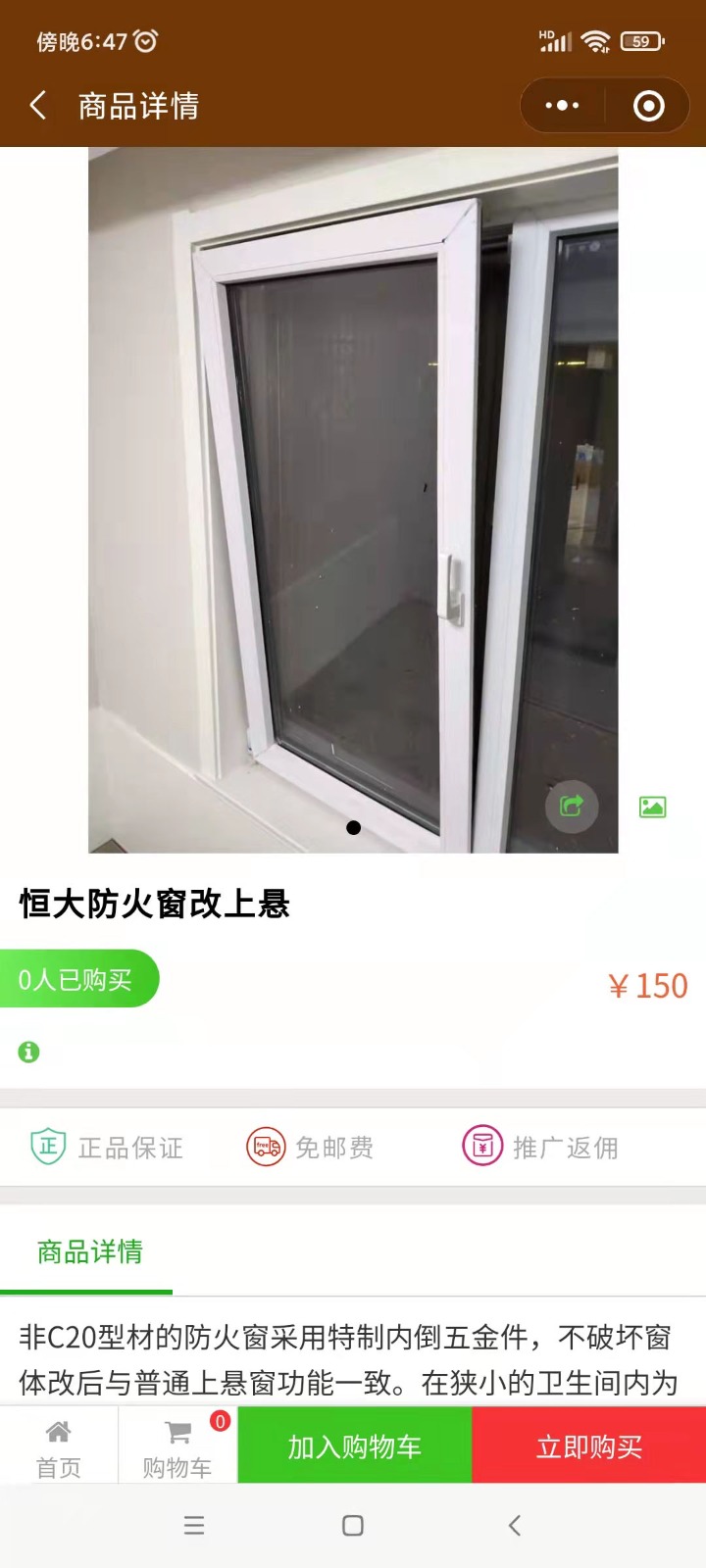Tap the system home button
The image size is (706, 1568).
click(x=353, y=1525)
